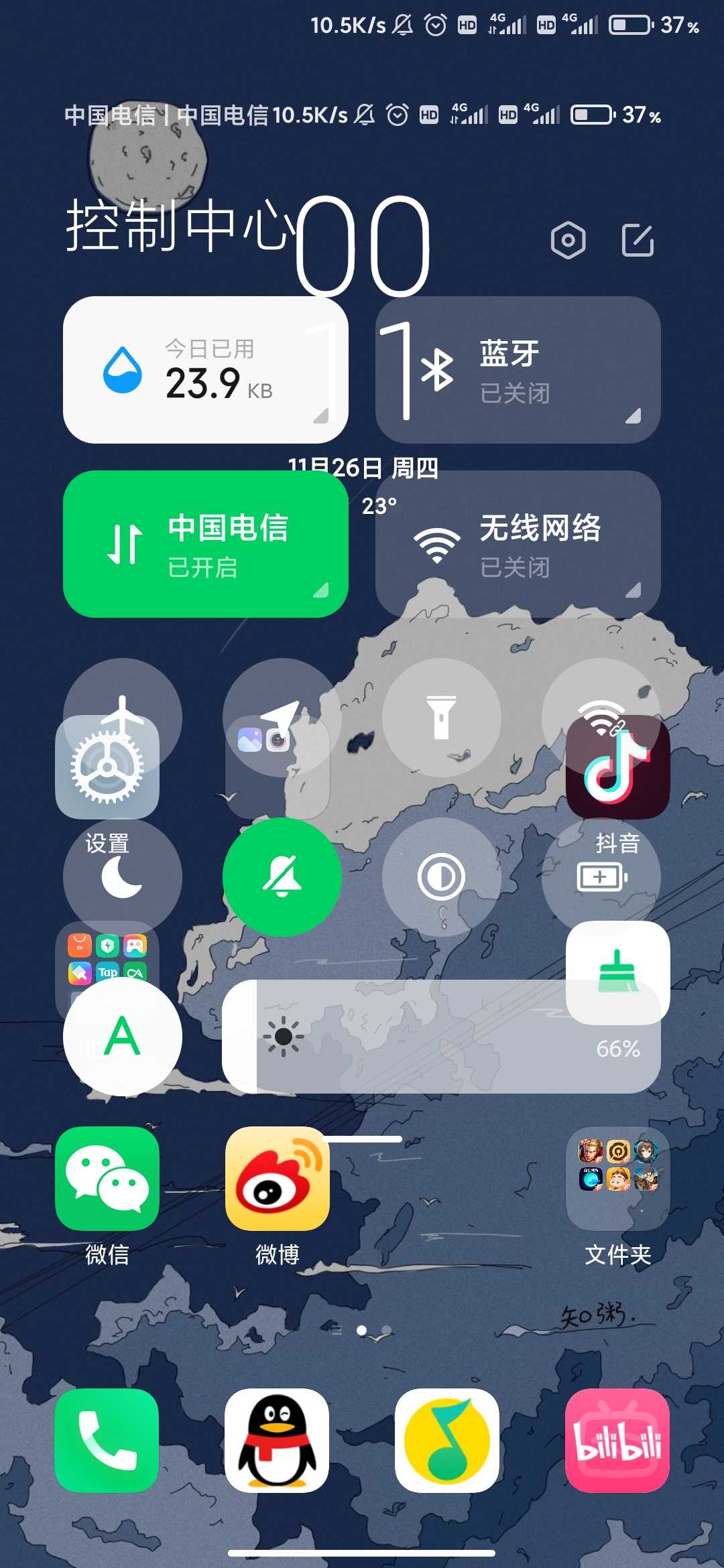Open today's data usage card
The image size is (724, 1568).
[x=205, y=370]
